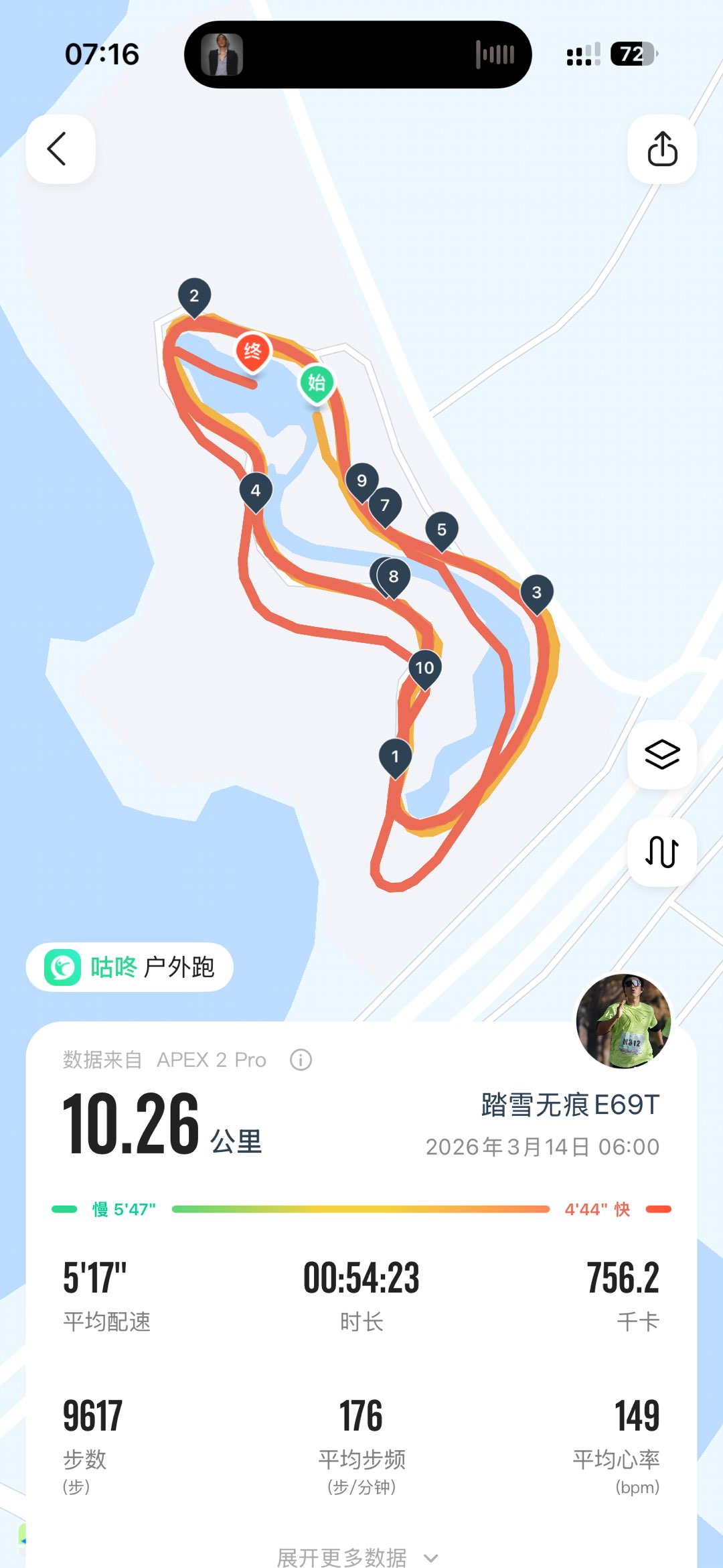Open the runner's profile avatar
This screenshot has width=723, height=1568.
tap(624, 1021)
